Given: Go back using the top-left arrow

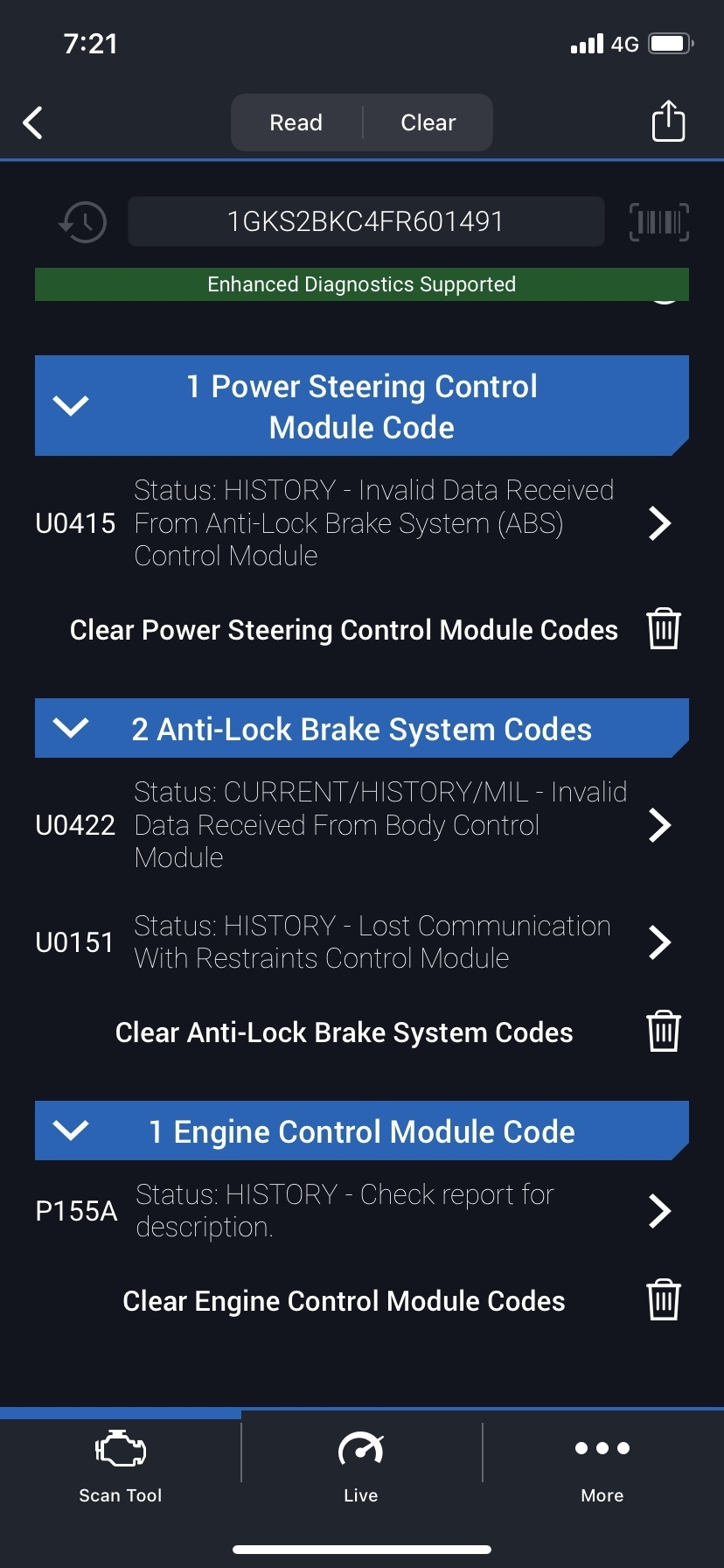Looking at the screenshot, I should pyautogui.click(x=33, y=122).
